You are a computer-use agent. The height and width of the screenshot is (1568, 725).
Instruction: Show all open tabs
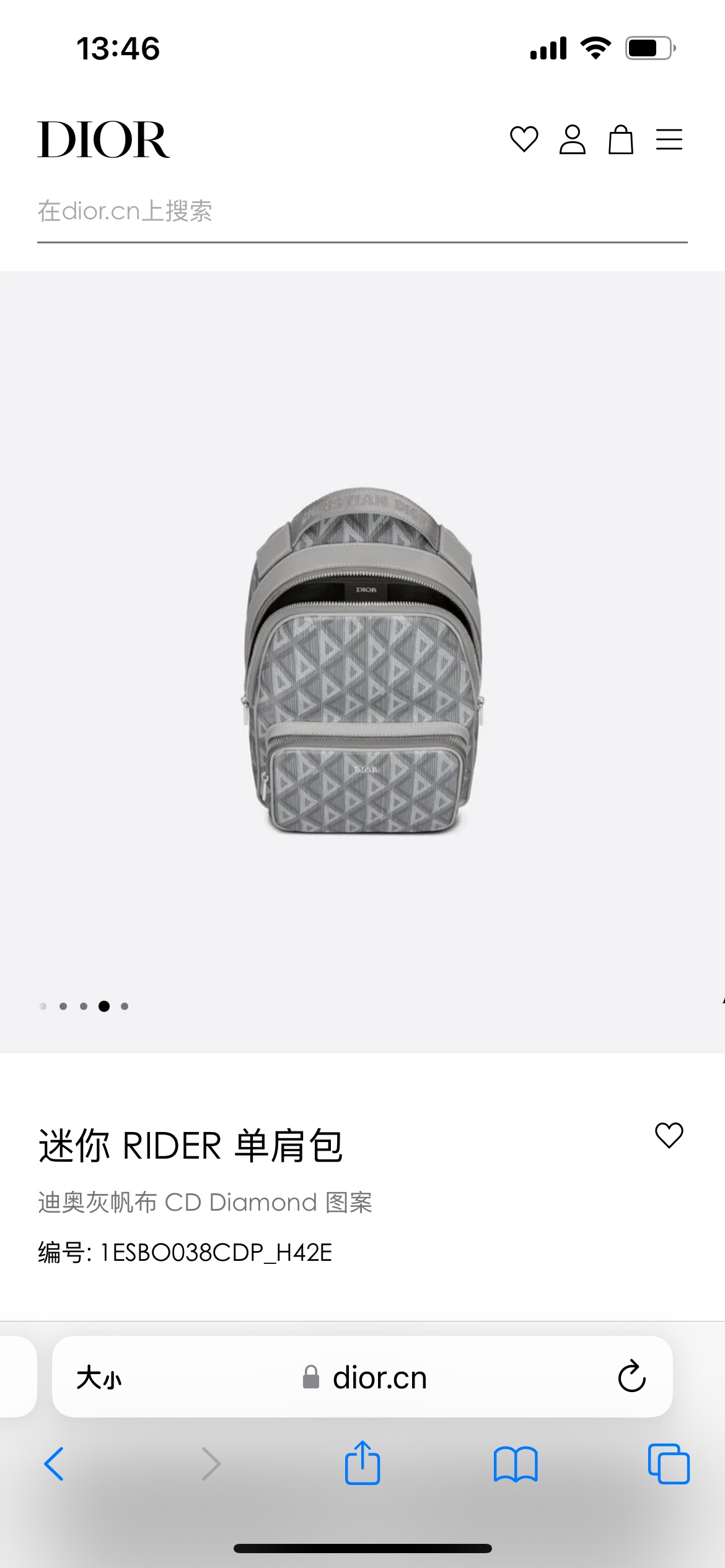(x=668, y=1464)
